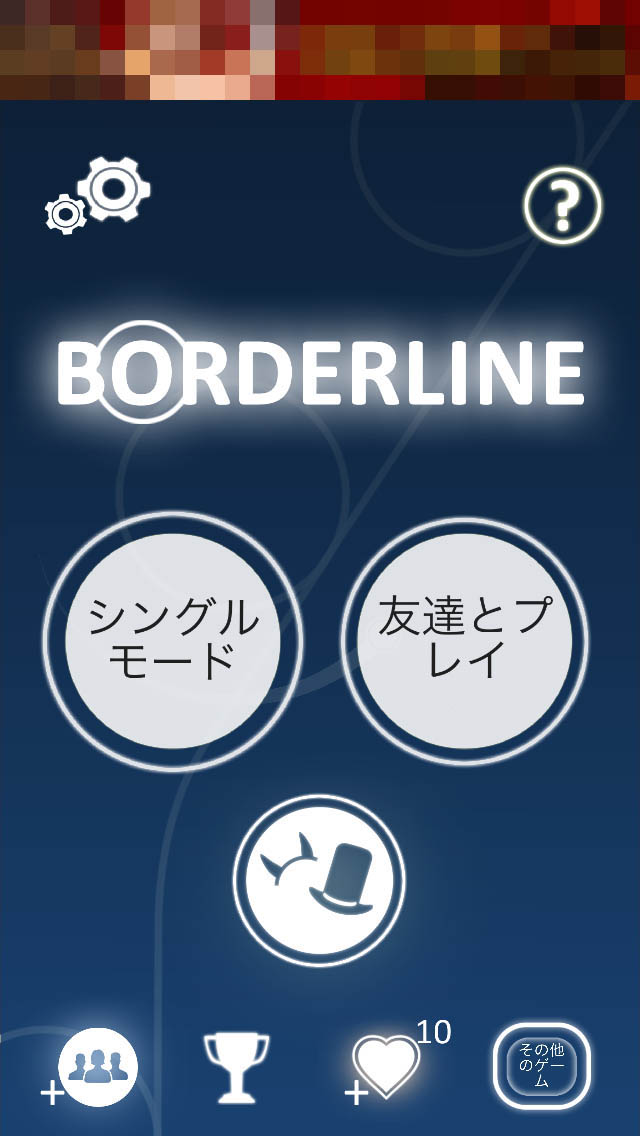Tap the add friends icon

tap(95, 1065)
